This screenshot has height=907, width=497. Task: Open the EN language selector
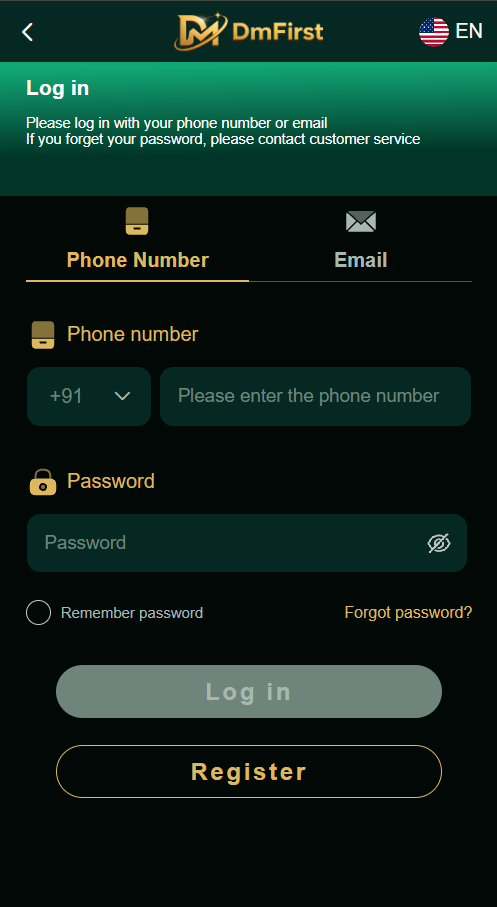[451, 31]
